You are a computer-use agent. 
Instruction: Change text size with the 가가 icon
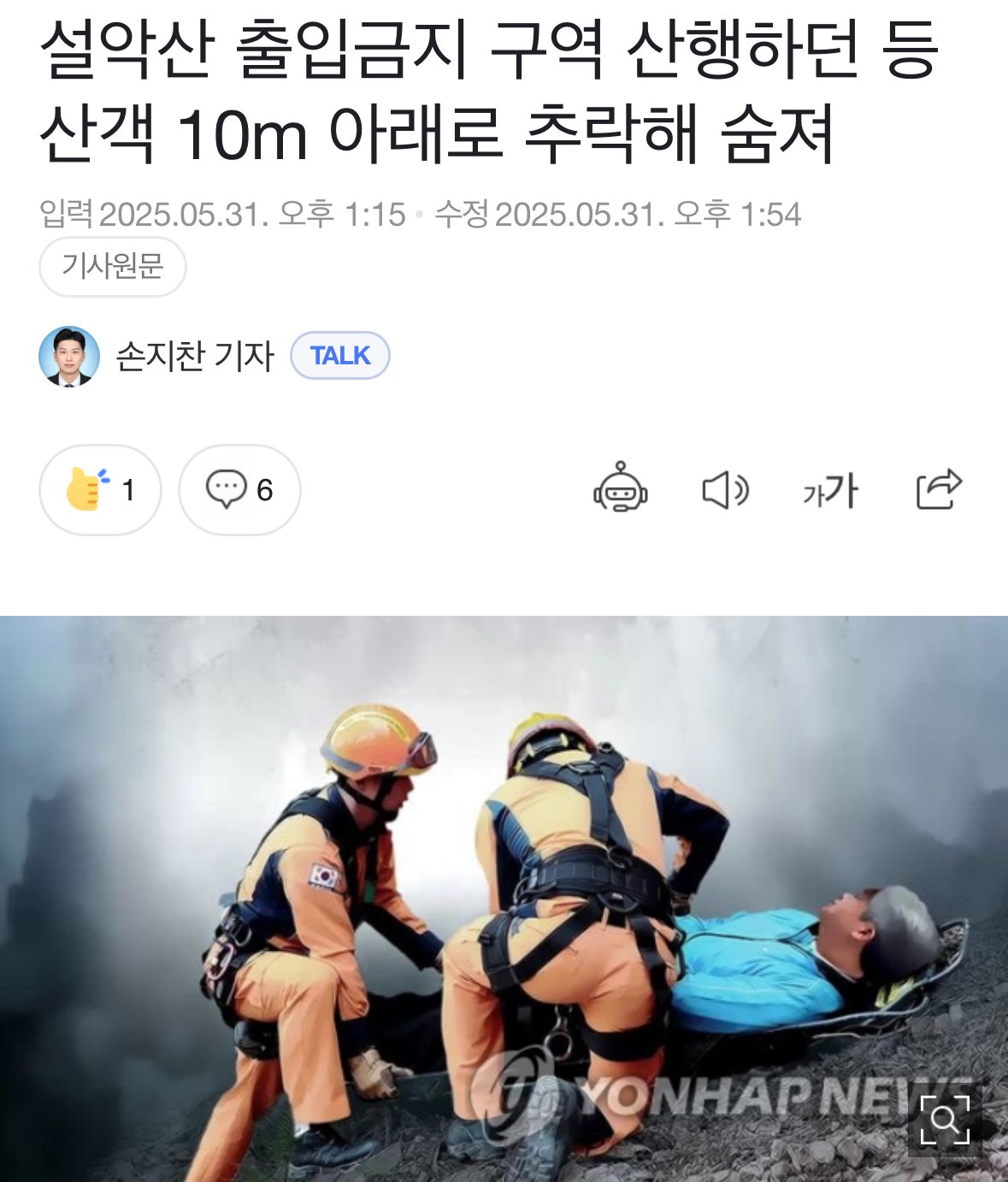tap(830, 491)
